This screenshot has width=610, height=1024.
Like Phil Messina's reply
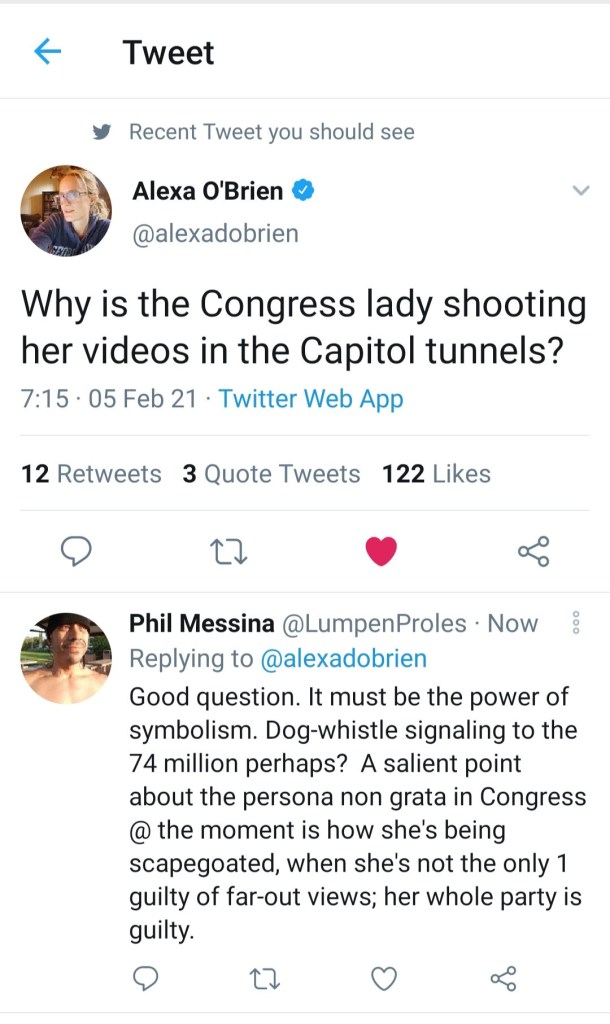pyautogui.click(x=384, y=979)
